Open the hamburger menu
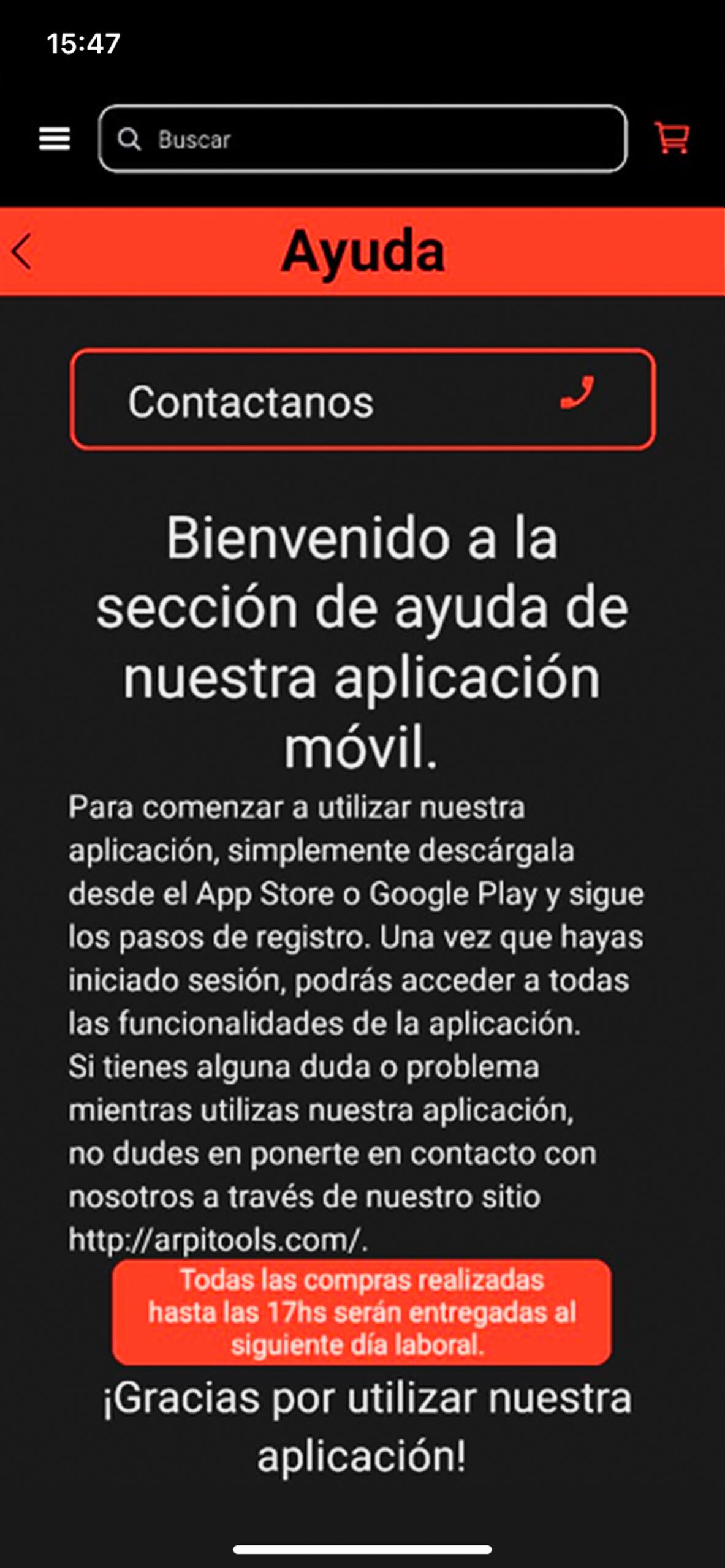The height and width of the screenshot is (1568, 725). 55,138
